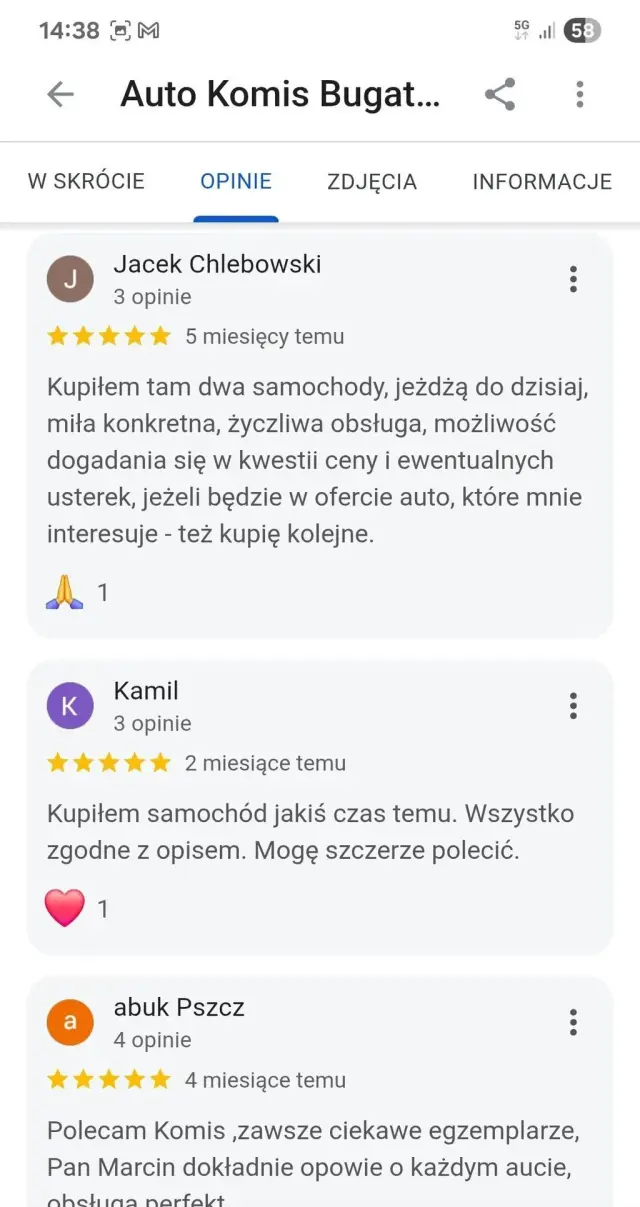
Task: Tap the heart reaction on Kamil's review
Action: coord(65,908)
